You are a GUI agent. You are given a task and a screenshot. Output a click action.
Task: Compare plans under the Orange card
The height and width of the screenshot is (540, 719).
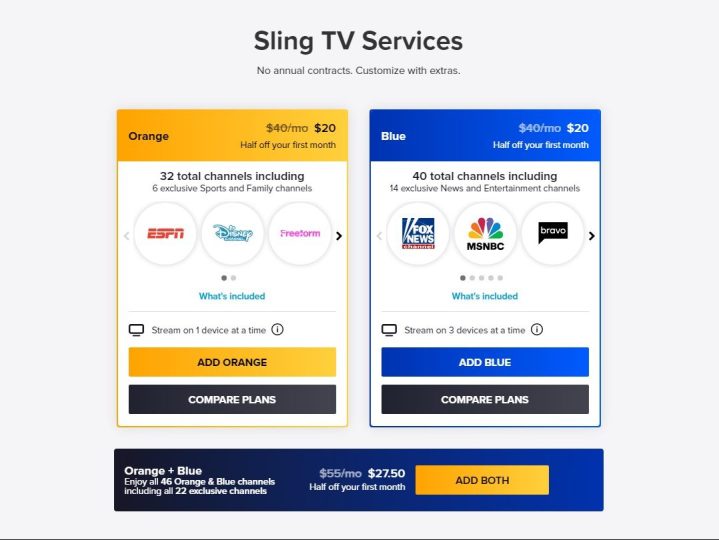coord(232,399)
